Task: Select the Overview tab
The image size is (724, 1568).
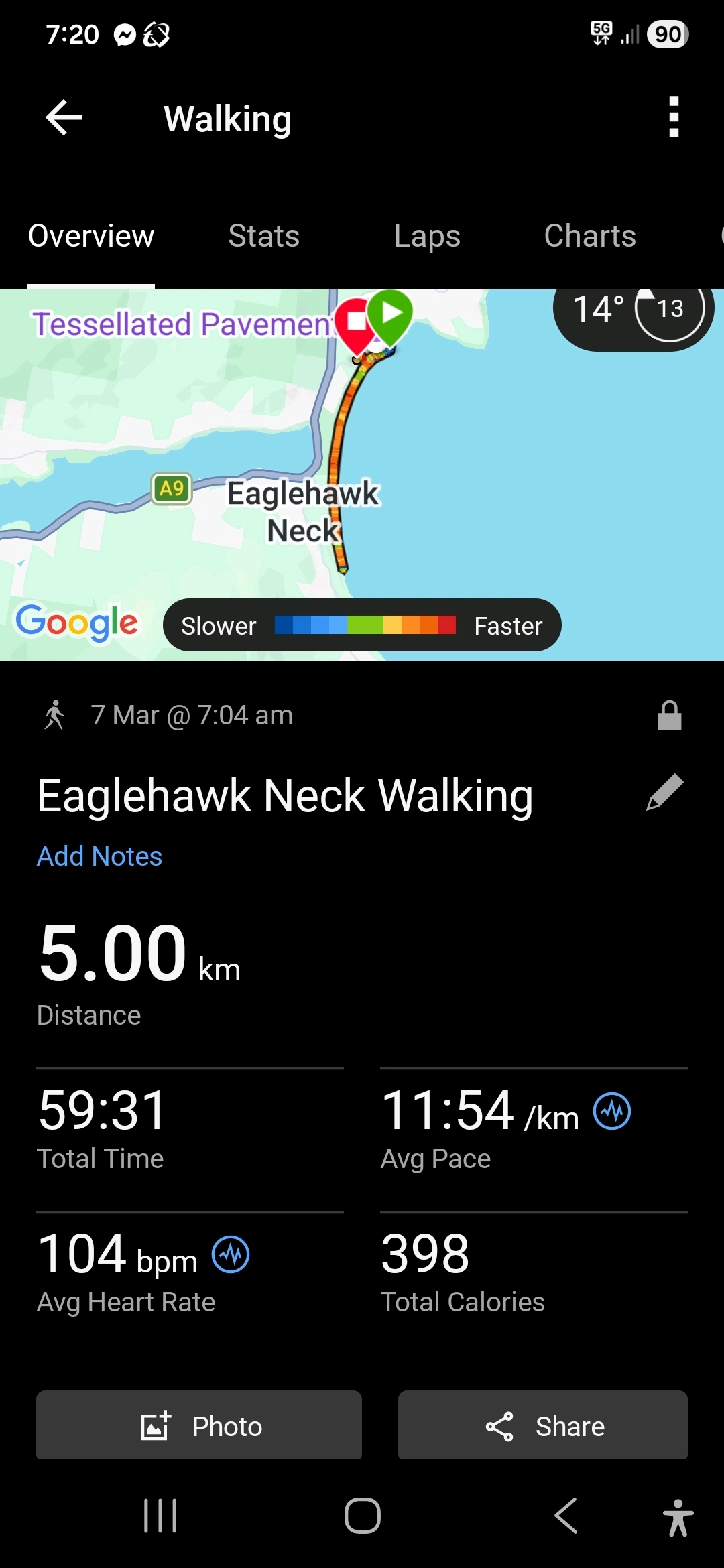Action: click(91, 236)
